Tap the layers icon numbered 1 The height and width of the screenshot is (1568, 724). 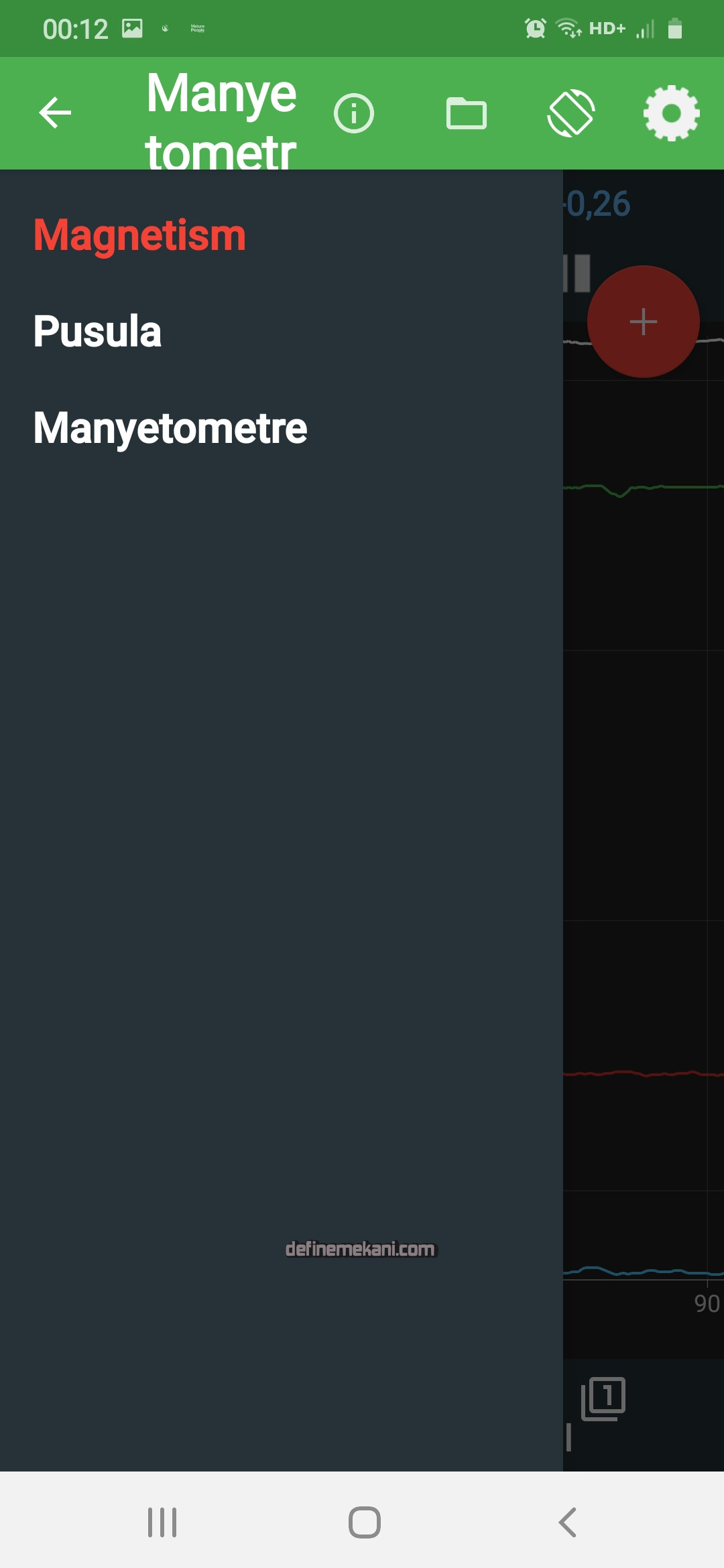pyautogui.click(x=603, y=1398)
